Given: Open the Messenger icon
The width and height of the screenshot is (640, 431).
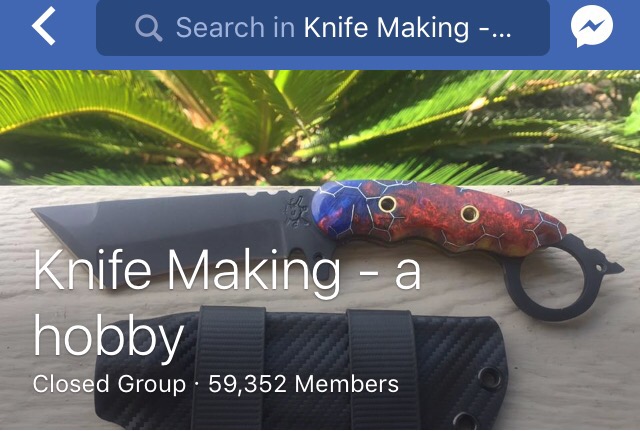Looking at the screenshot, I should (x=592, y=28).
